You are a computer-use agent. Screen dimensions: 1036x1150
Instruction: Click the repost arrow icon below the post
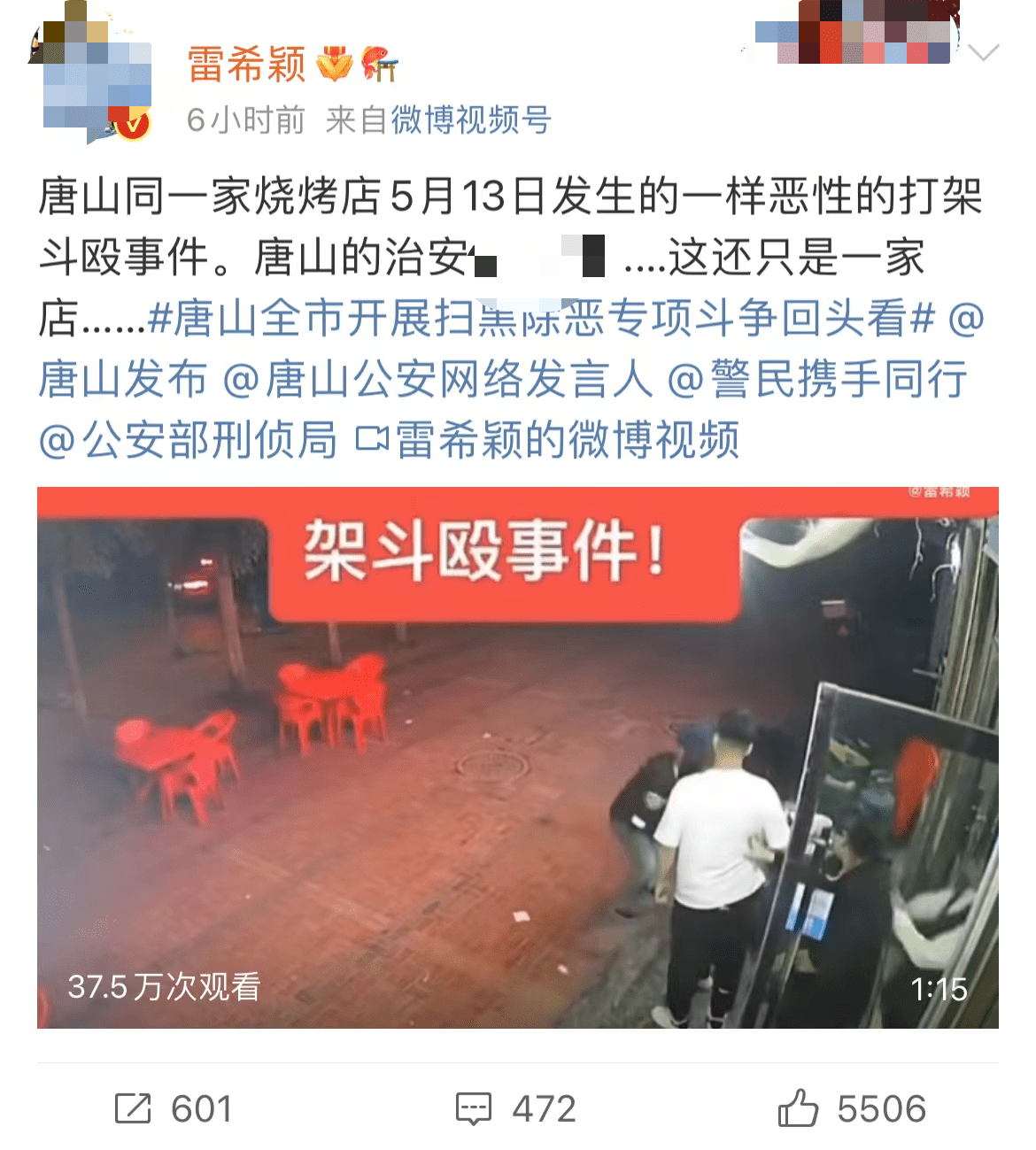(133, 1106)
